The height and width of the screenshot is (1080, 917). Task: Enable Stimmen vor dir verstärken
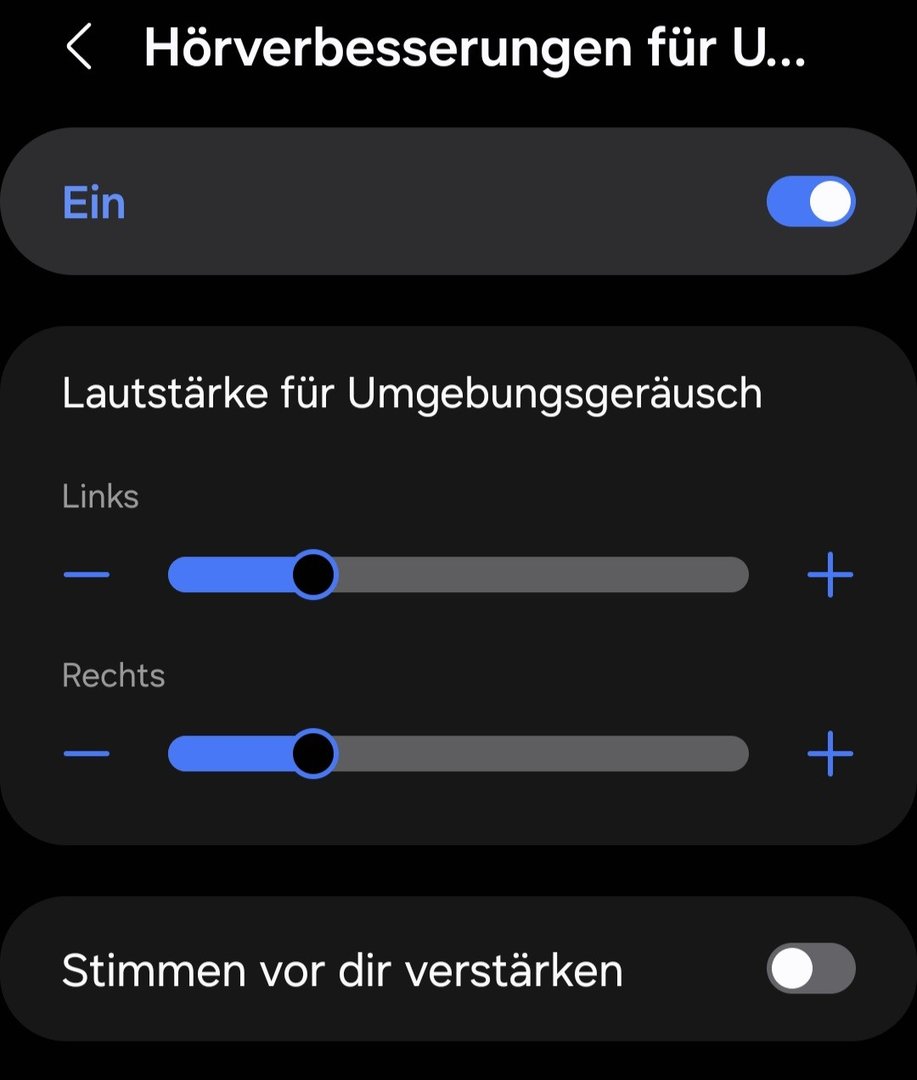tap(810, 969)
